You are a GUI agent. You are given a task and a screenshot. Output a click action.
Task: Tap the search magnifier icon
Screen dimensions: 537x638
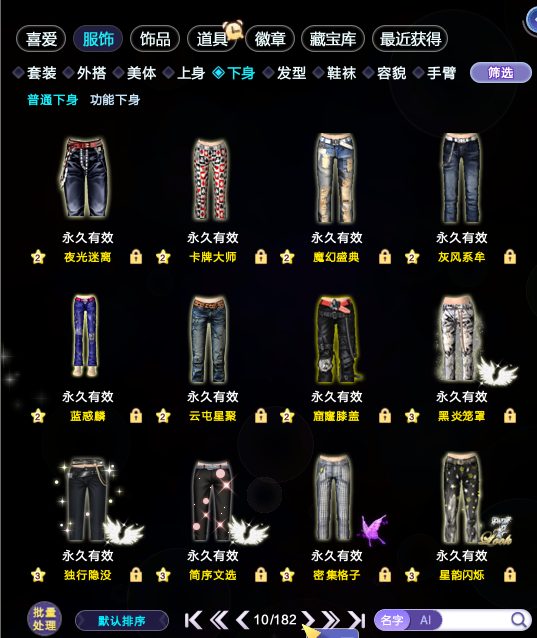click(x=519, y=620)
